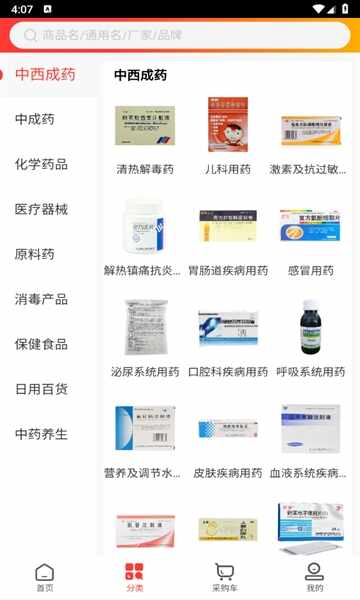Select 日用百货 in the sidebar
360x600 pixels.
coord(41,389)
